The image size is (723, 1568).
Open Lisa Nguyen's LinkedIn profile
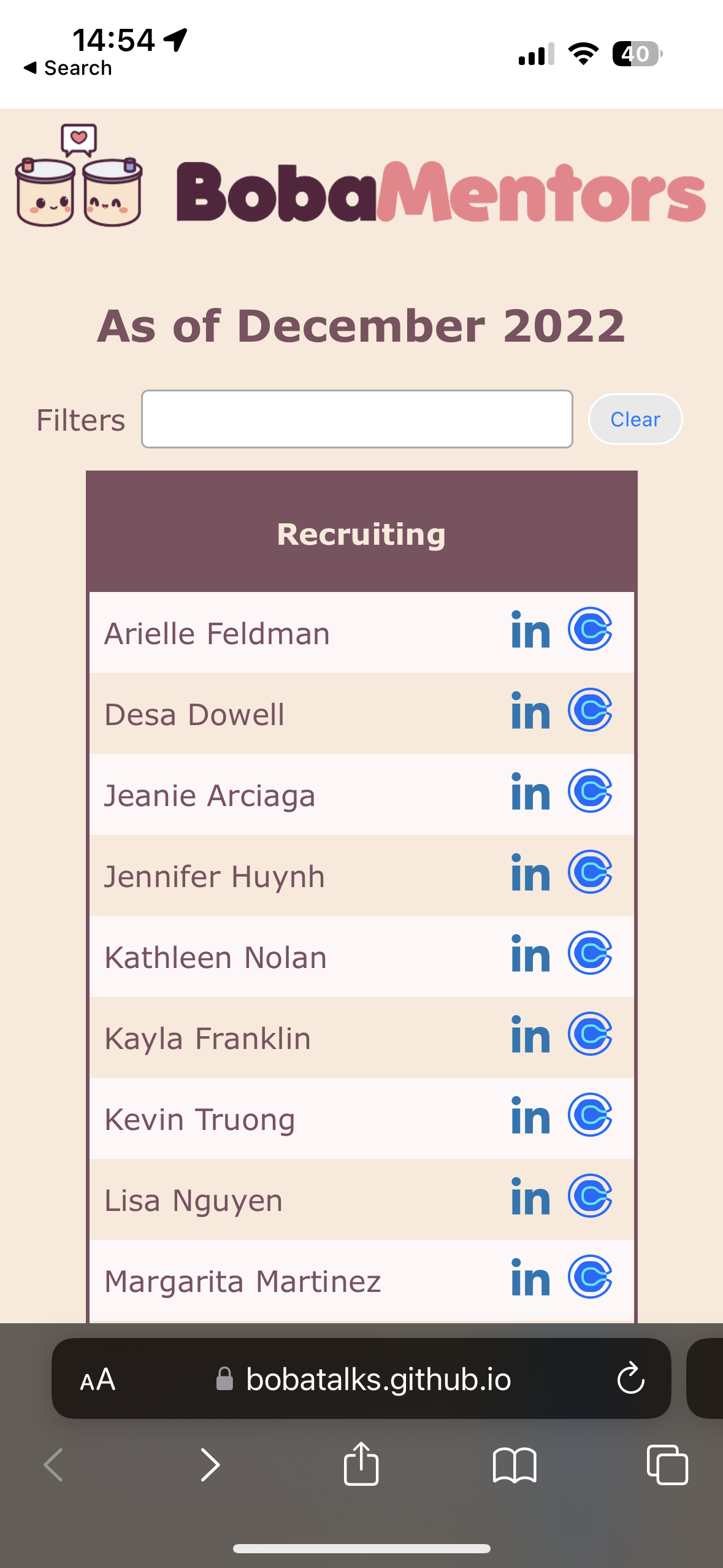coord(530,1197)
